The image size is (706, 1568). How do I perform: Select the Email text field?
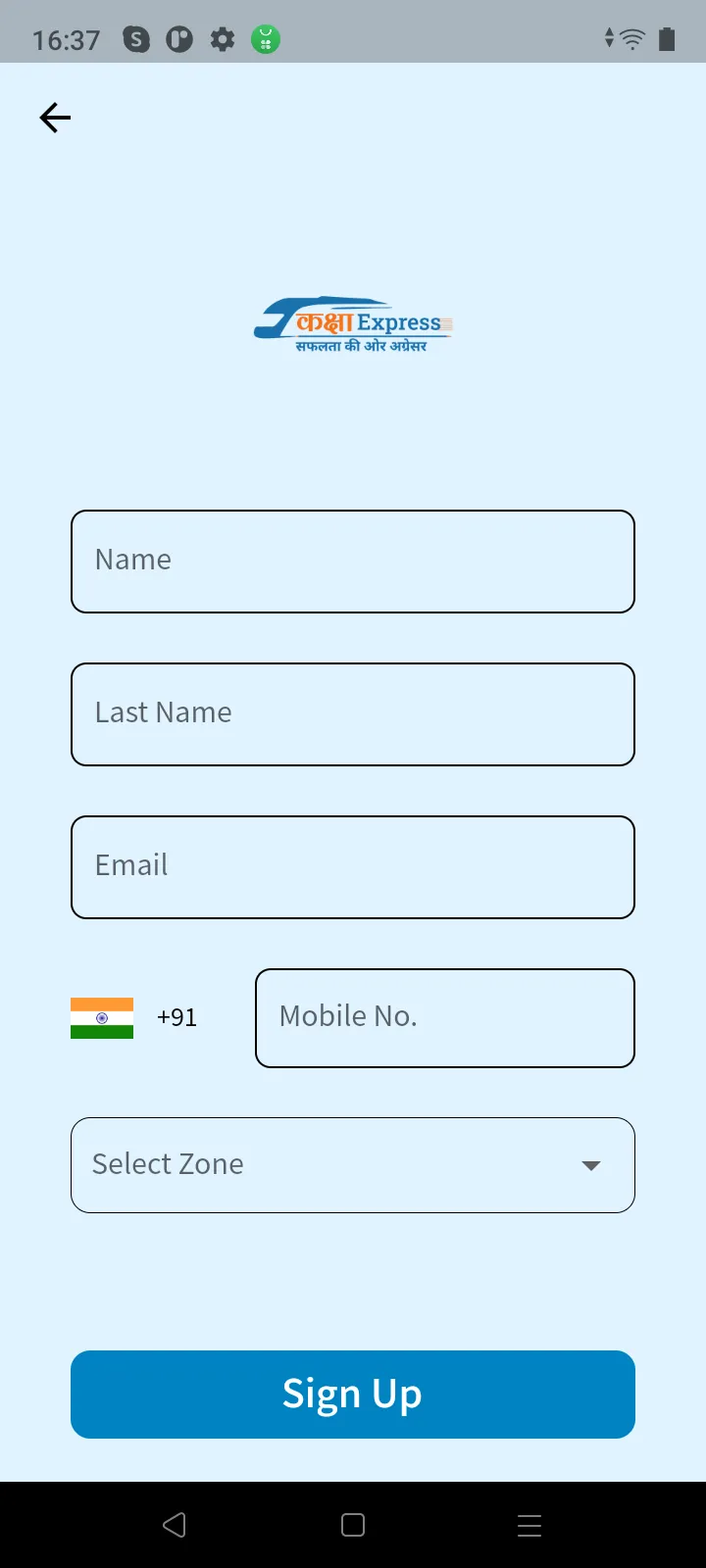tap(352, 866)
